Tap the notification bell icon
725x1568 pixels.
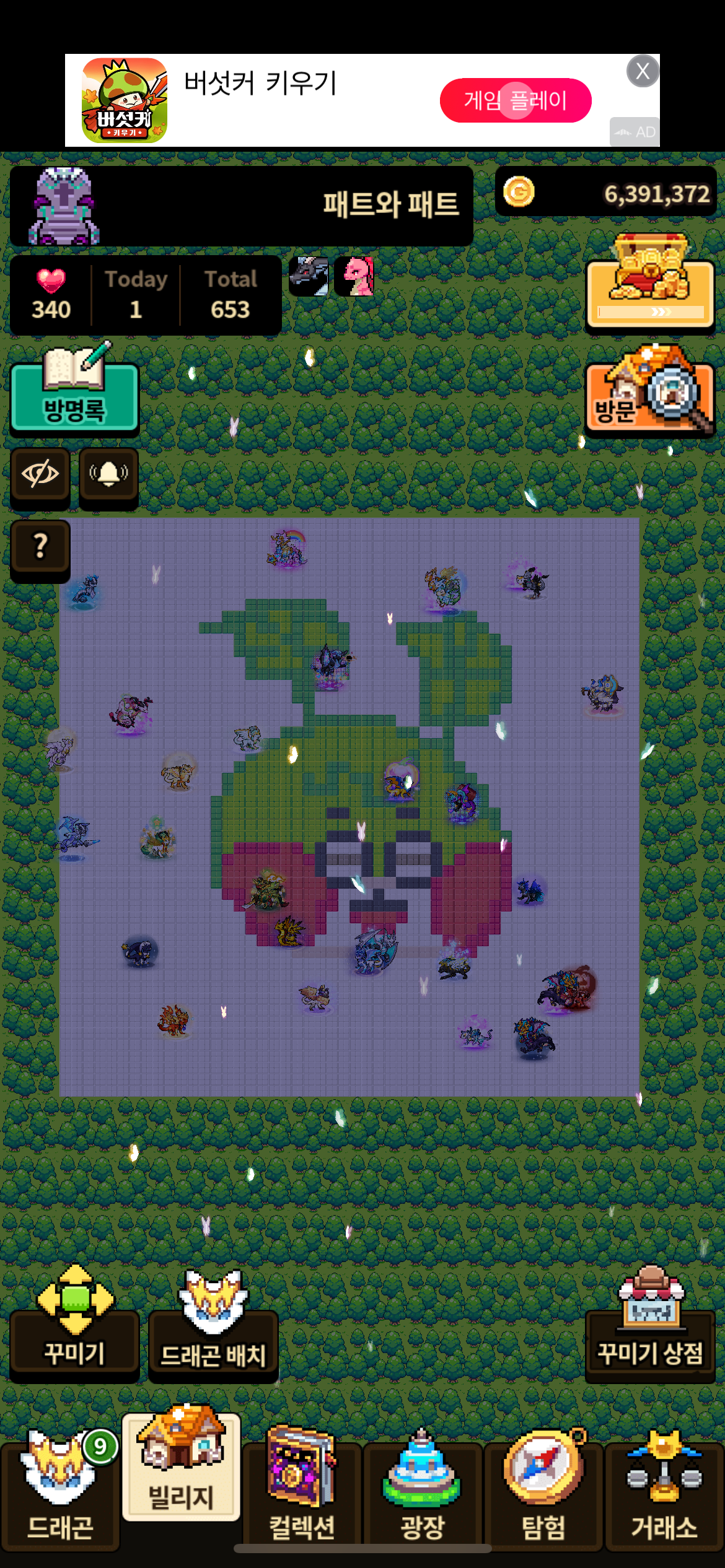tap(108, 475)
